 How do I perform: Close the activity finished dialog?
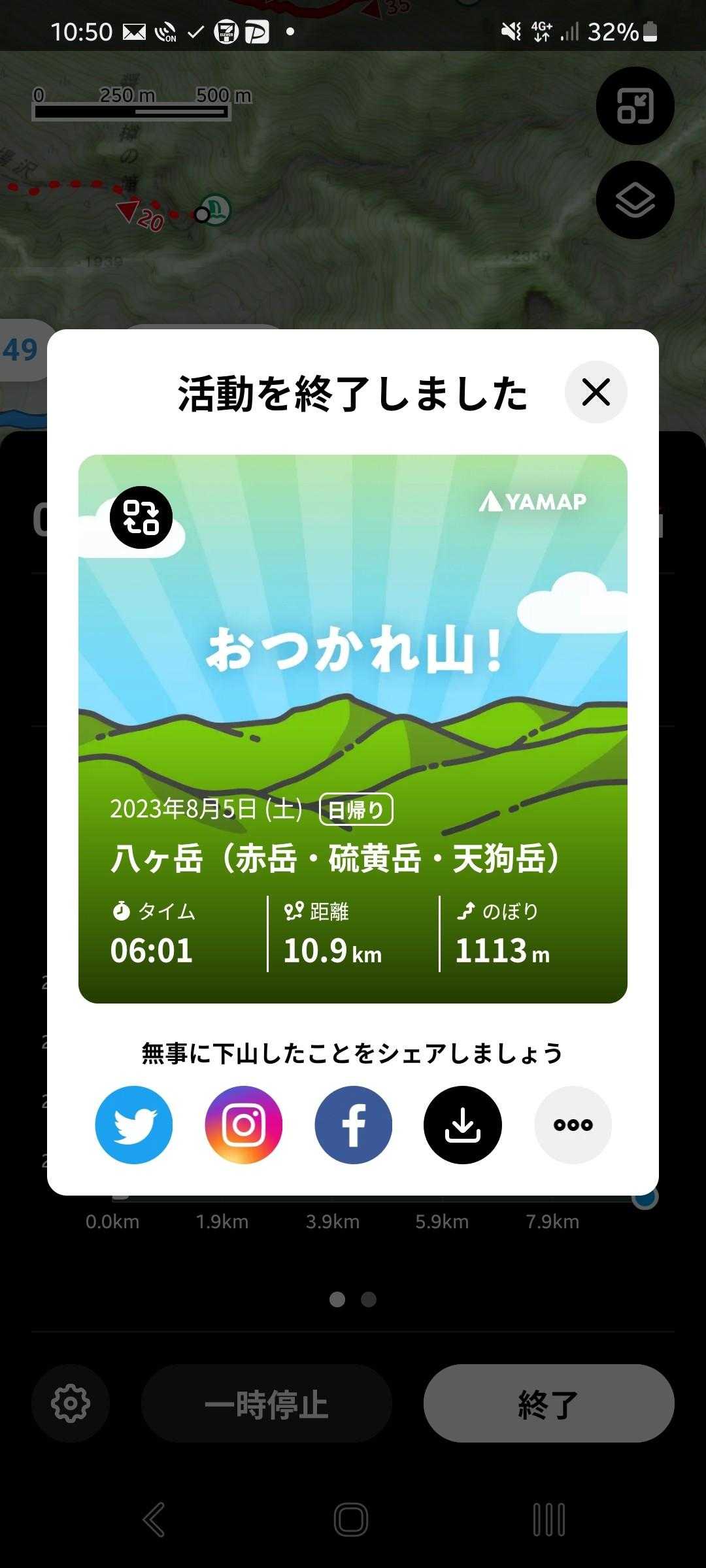tap(596, 392)
